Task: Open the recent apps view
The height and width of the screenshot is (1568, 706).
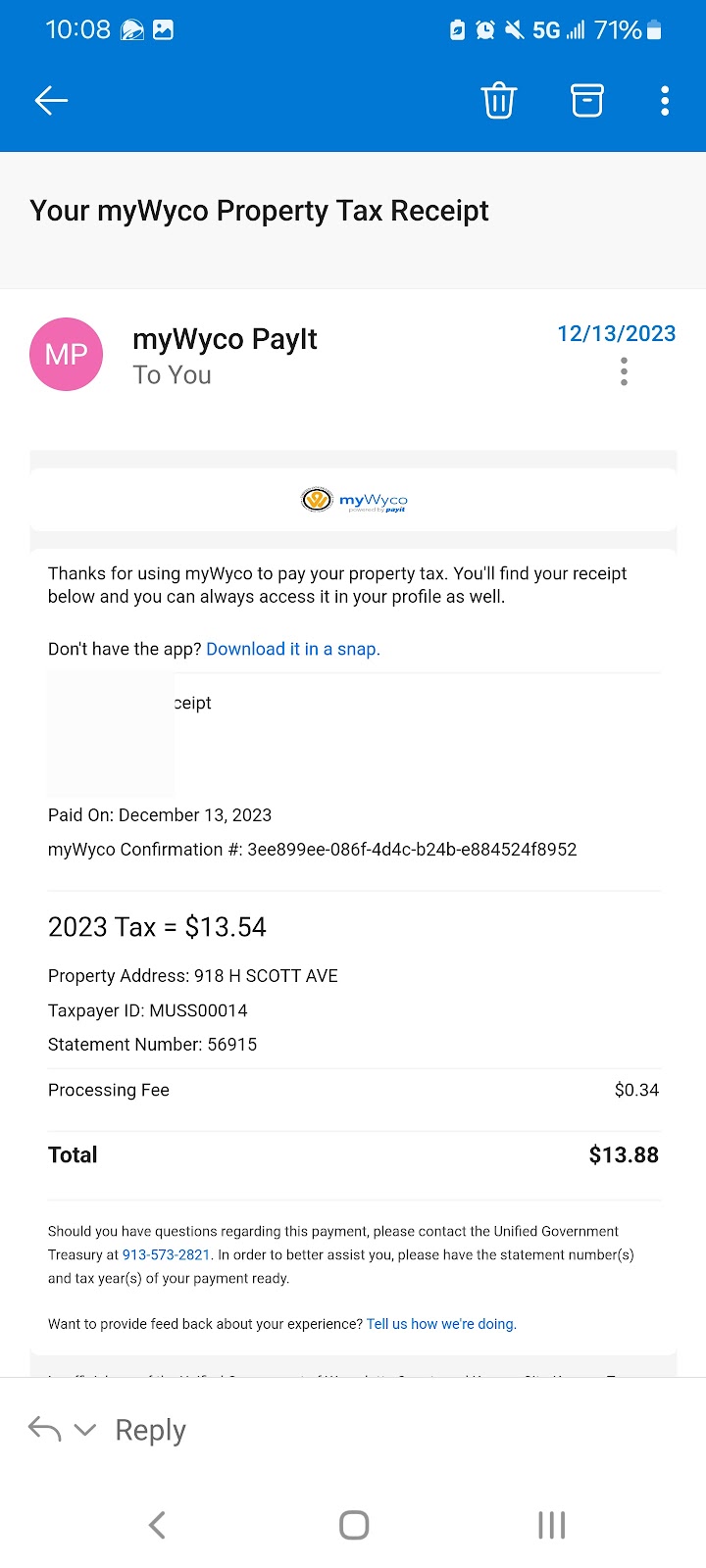Action: point(551,1525)
